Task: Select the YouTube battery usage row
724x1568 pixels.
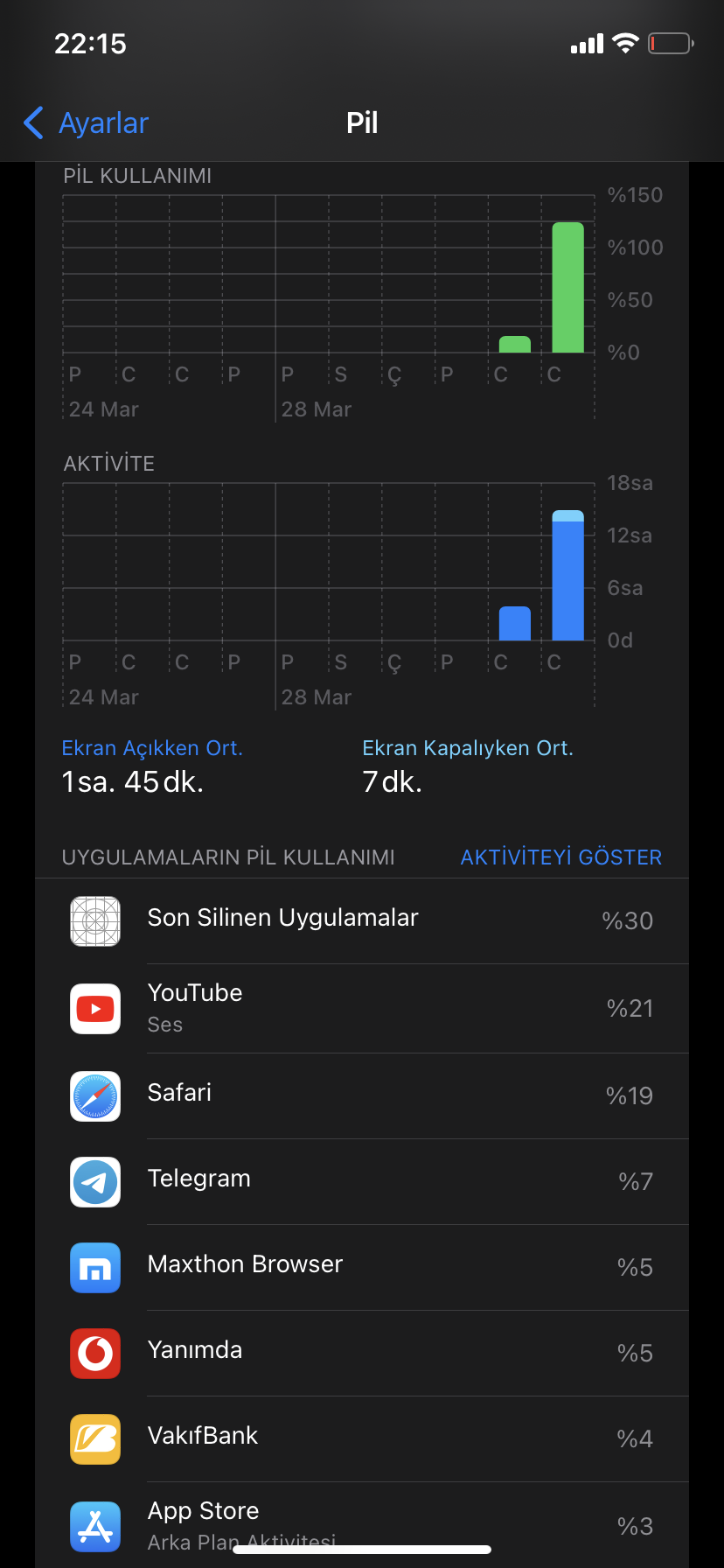Action: [x=362, y=1009]
